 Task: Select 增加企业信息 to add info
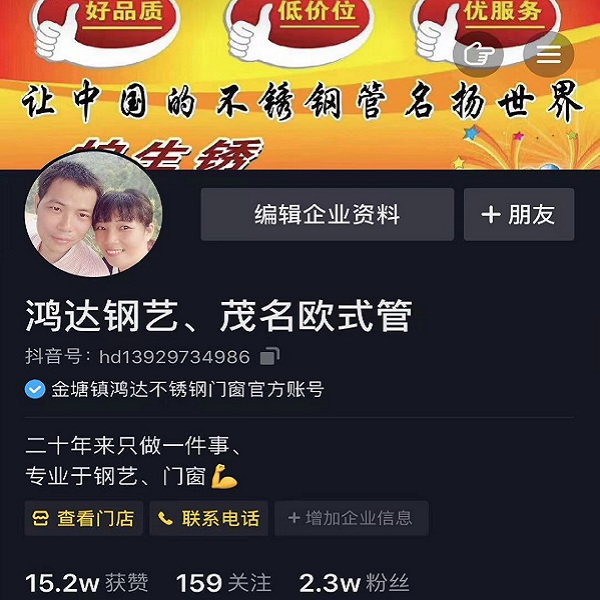pyautogui.click(x=350, y=518)
